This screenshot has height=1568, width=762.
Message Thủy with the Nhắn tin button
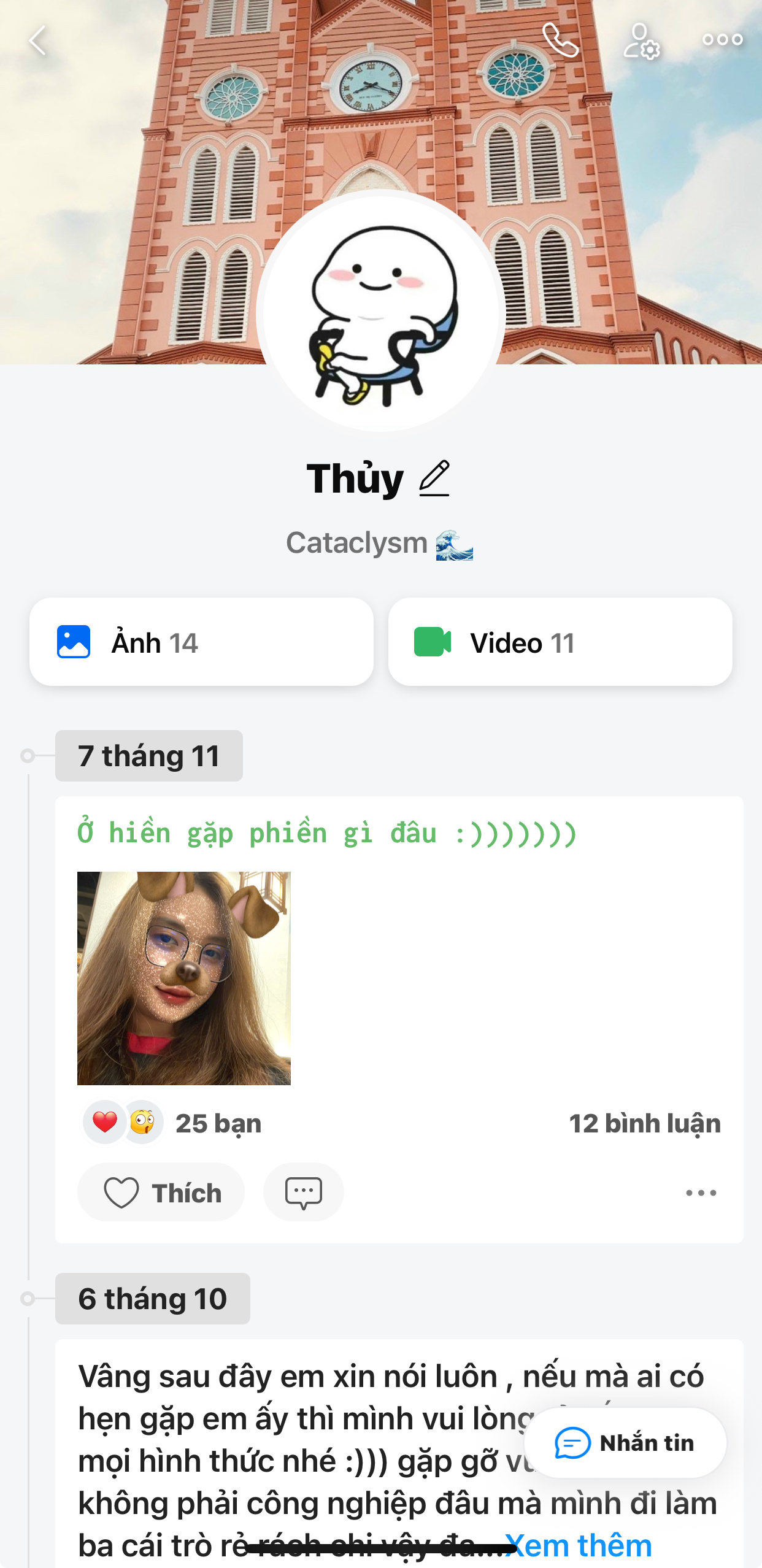click(x=625, y=1443)
